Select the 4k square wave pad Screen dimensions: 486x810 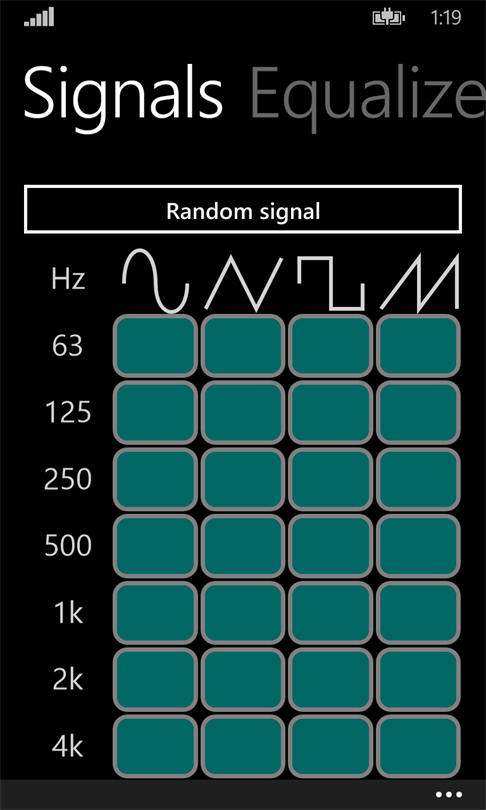331,746
